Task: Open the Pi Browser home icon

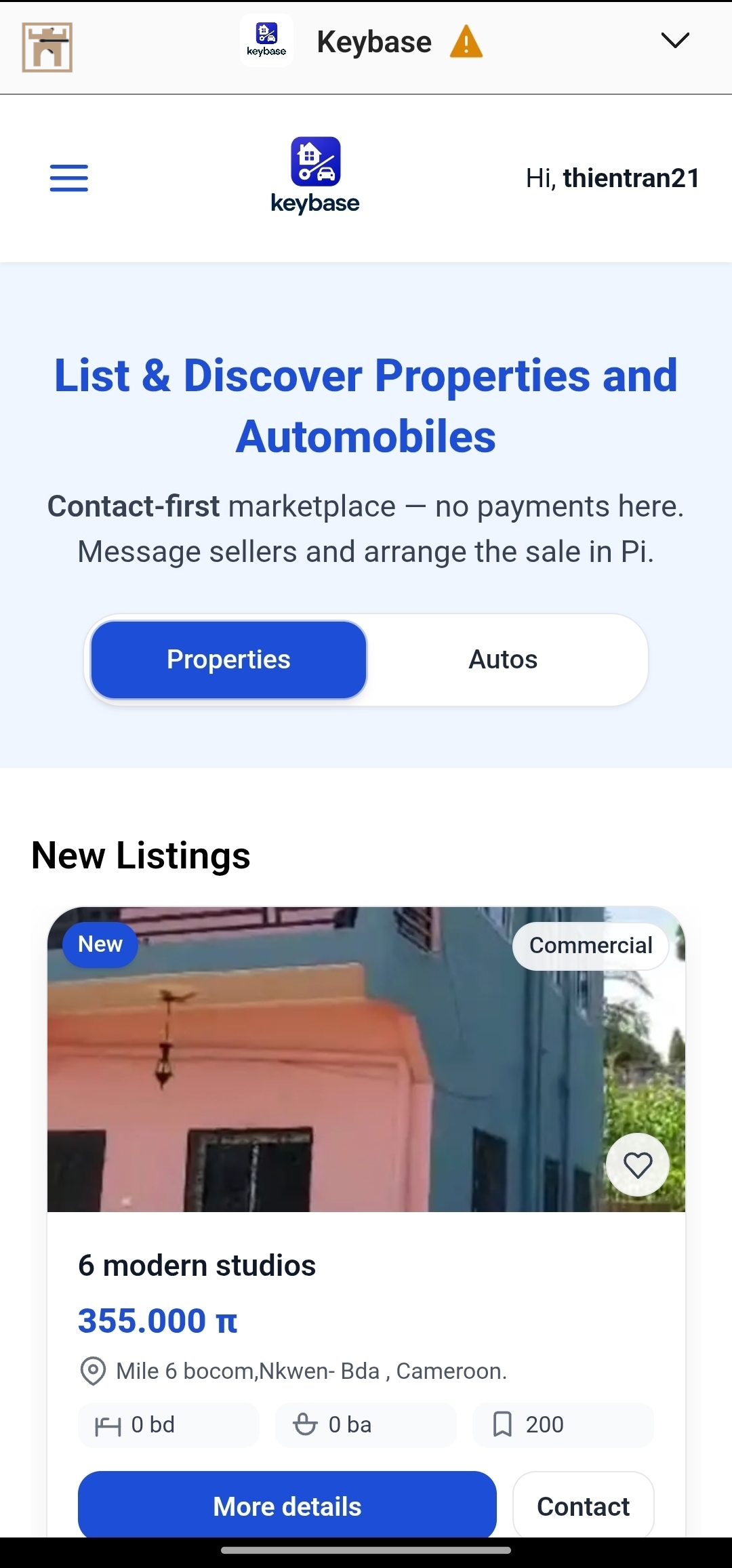Action: [47, 47]
